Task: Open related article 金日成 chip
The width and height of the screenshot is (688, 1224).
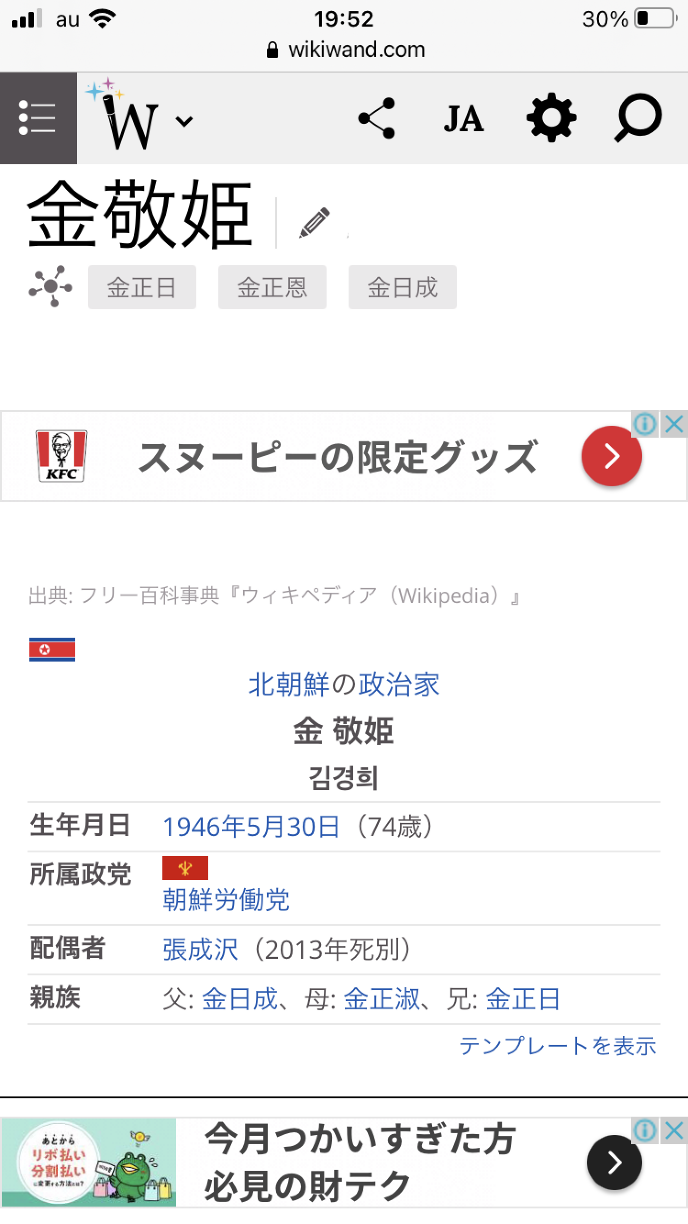Action: point(402,288)
